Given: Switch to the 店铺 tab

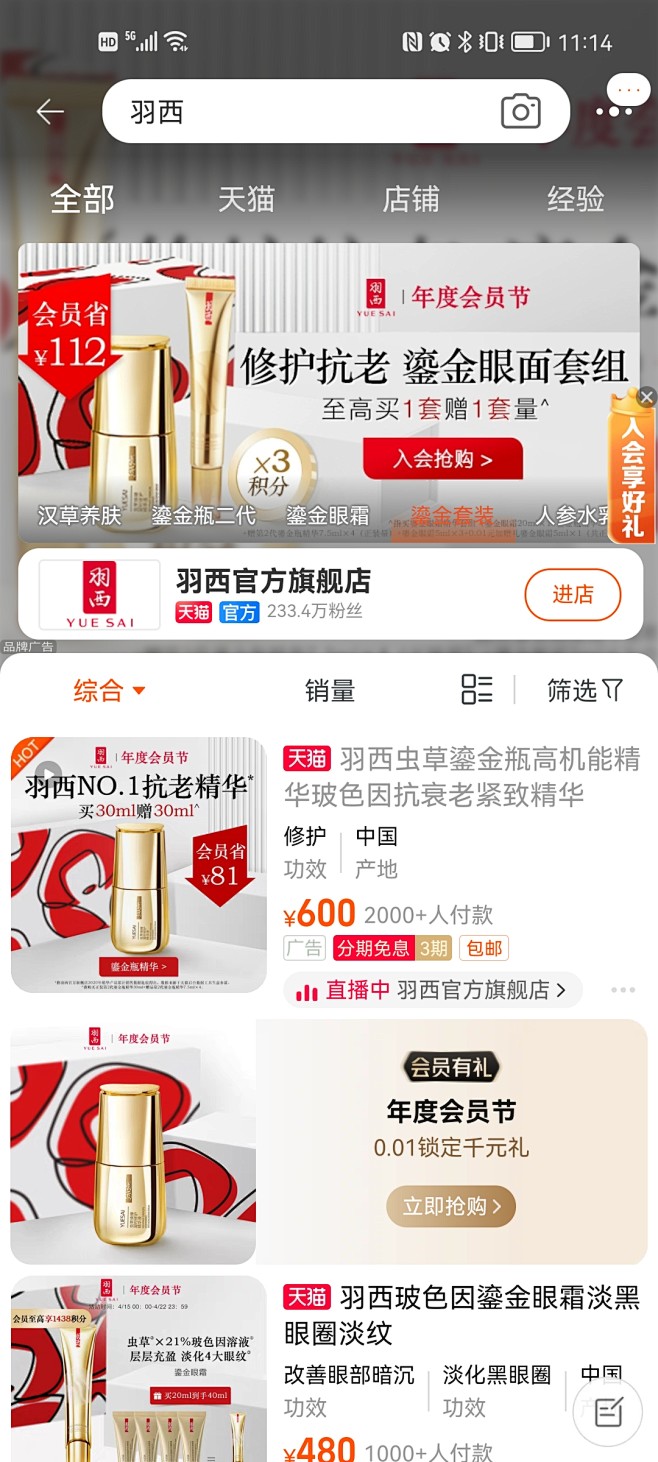Looking at the screenshot, I should tap(411, 199).
